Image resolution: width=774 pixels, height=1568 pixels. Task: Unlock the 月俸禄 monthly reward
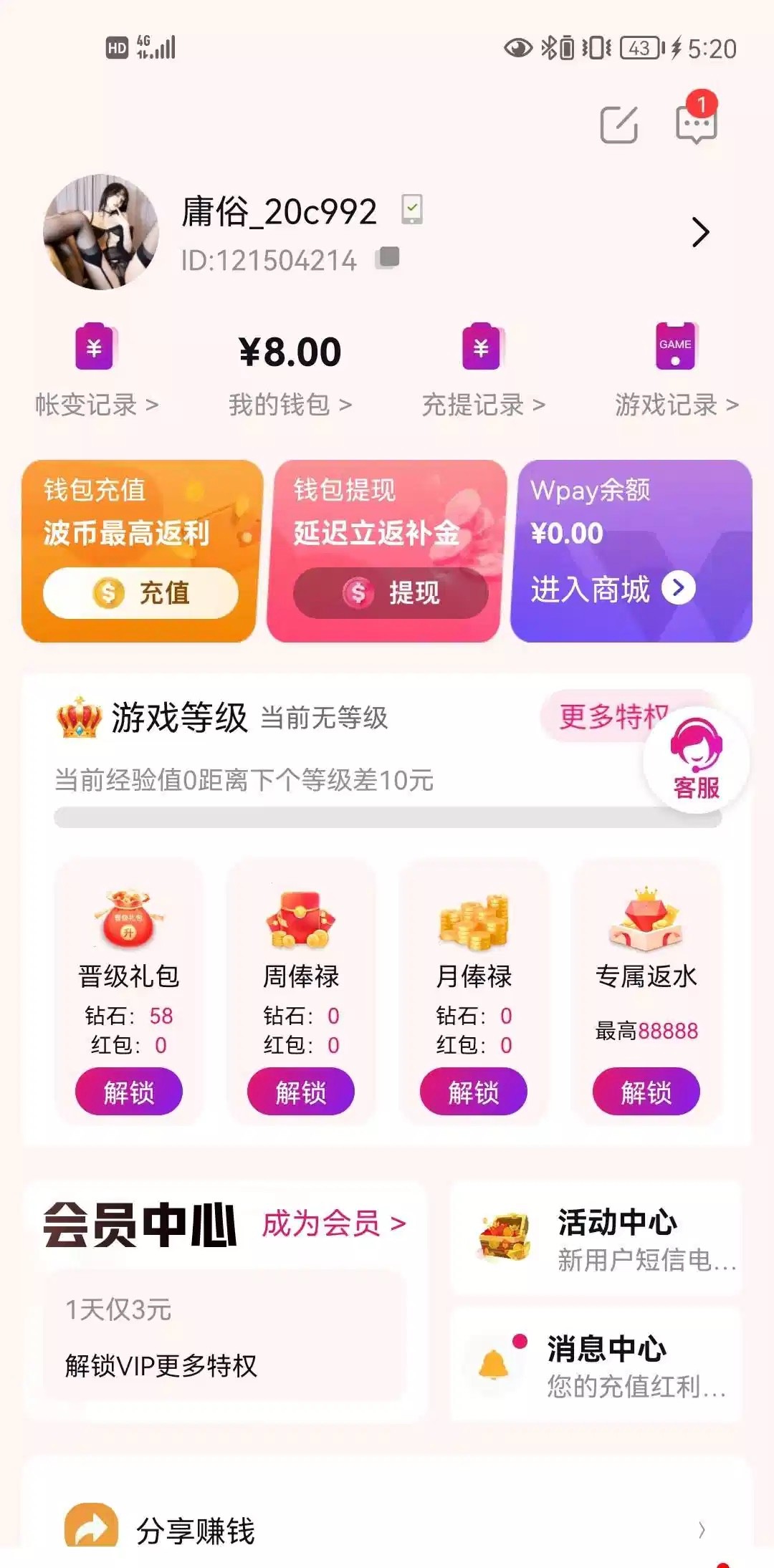tap(474, 1092)
